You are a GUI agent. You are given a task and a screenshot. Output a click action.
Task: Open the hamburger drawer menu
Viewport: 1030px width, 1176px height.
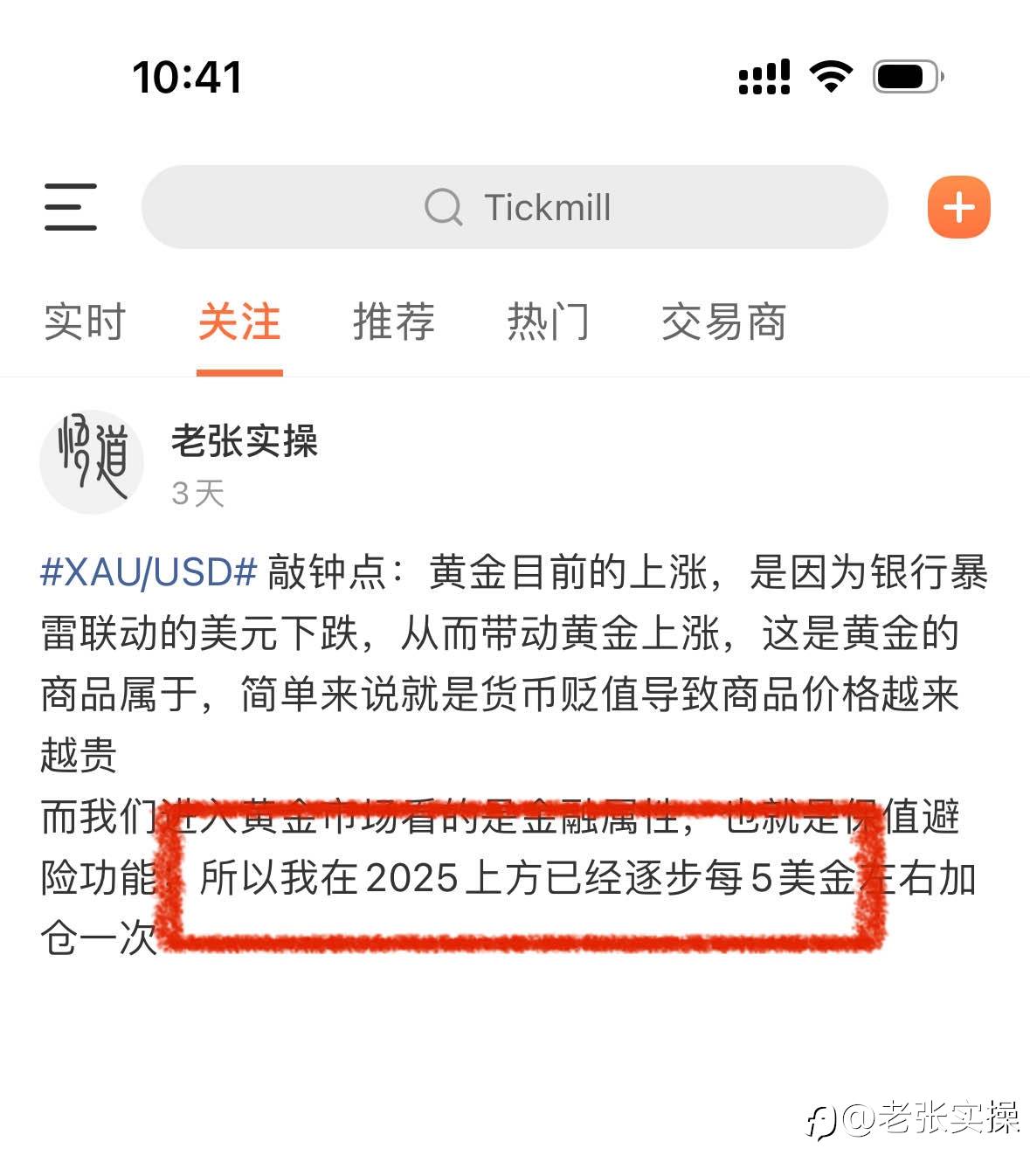point(71,207)
